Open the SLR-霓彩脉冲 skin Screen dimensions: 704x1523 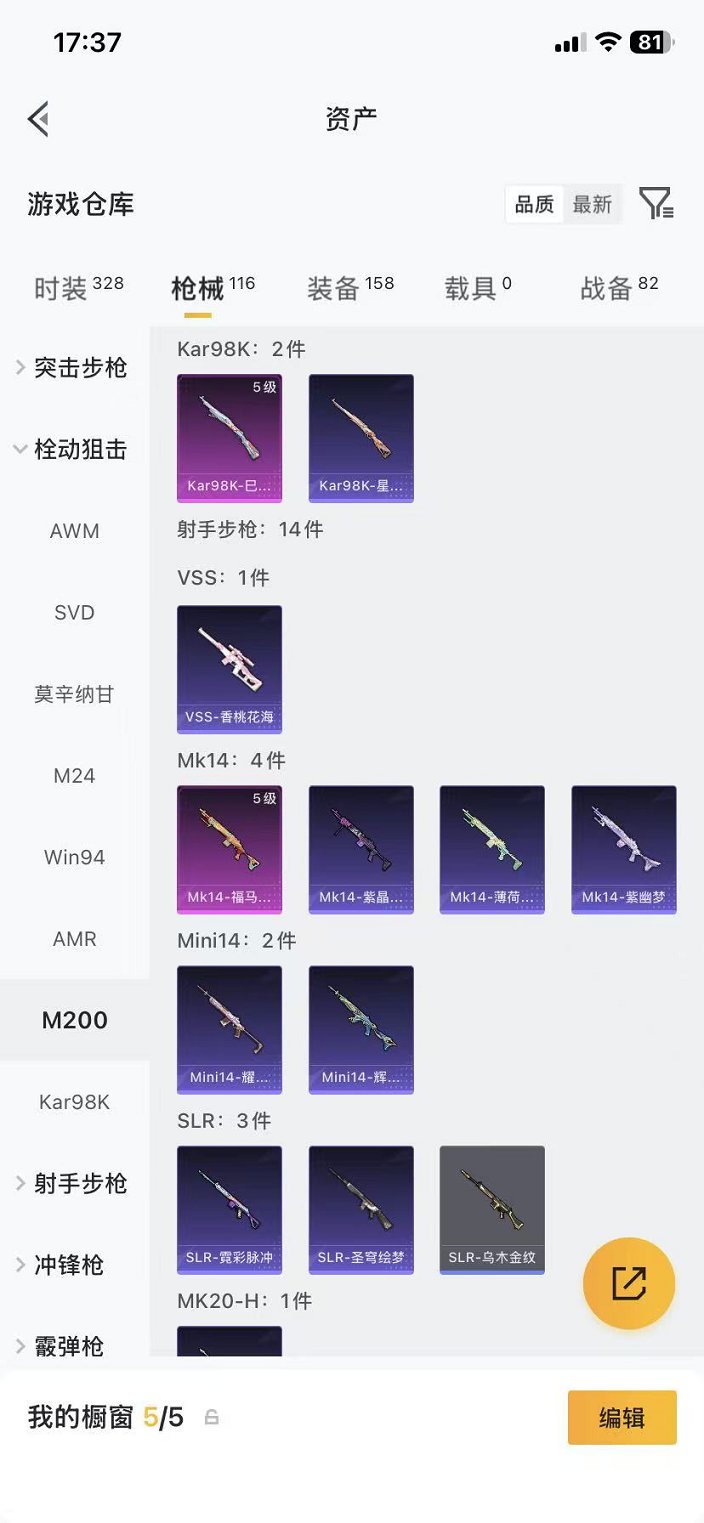[229, 1209]
